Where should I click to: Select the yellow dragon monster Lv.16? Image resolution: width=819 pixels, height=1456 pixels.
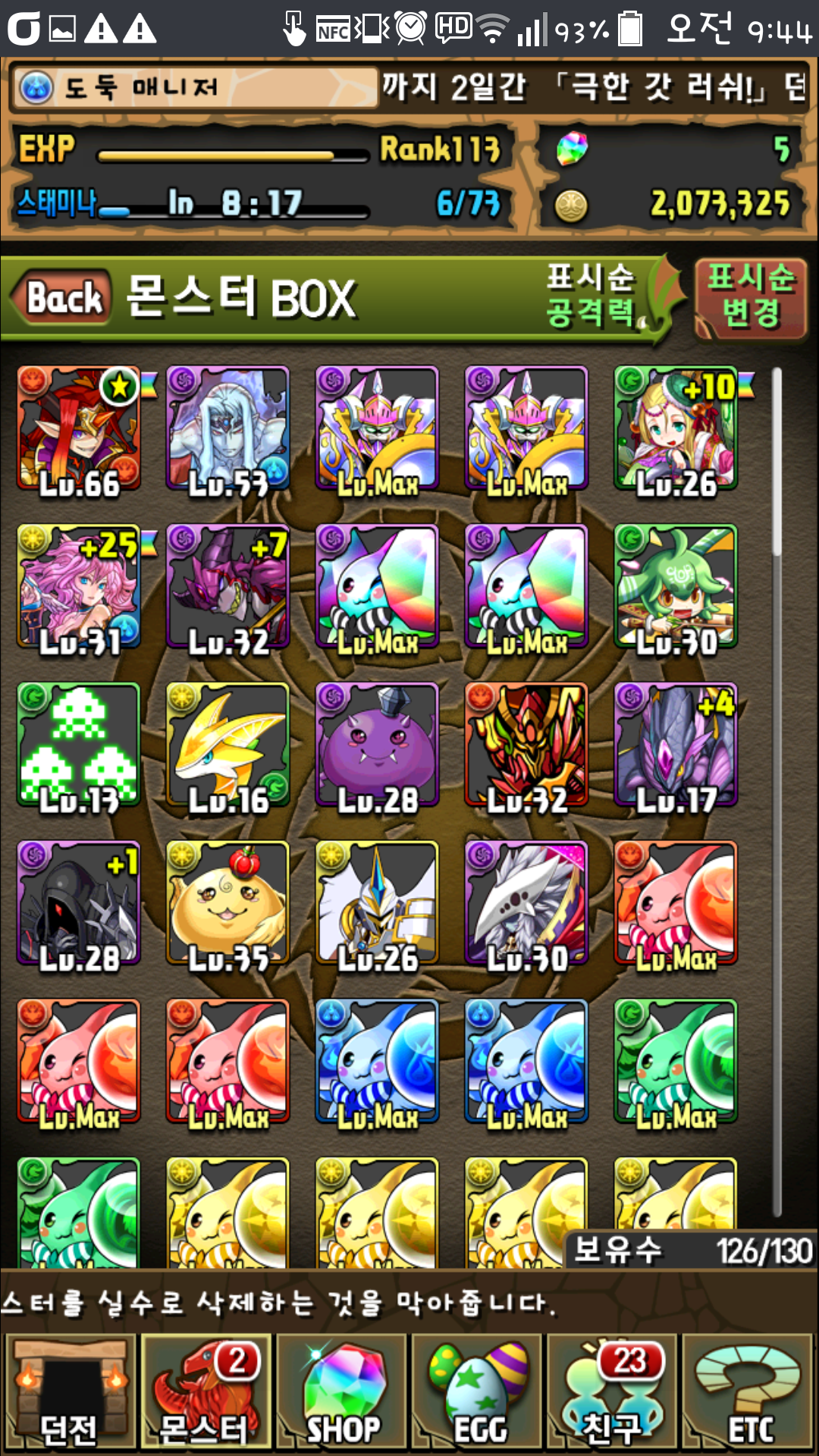[227, 745]
